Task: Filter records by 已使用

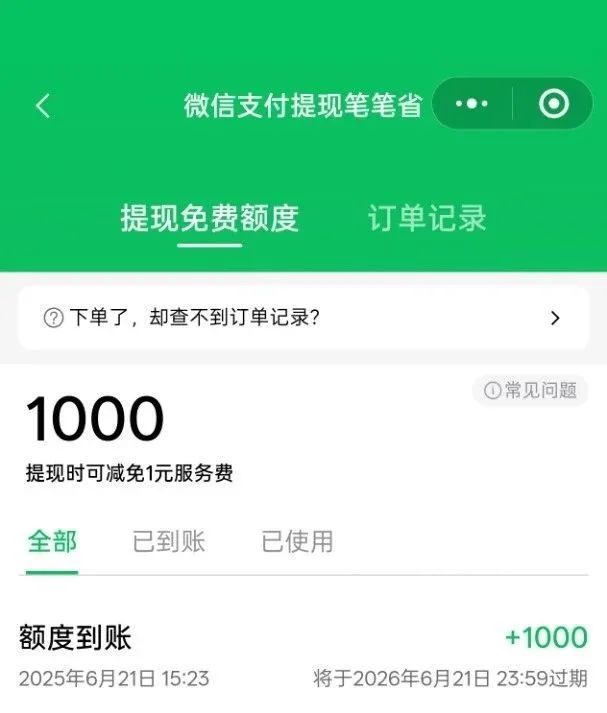Action: coord(297,541)
